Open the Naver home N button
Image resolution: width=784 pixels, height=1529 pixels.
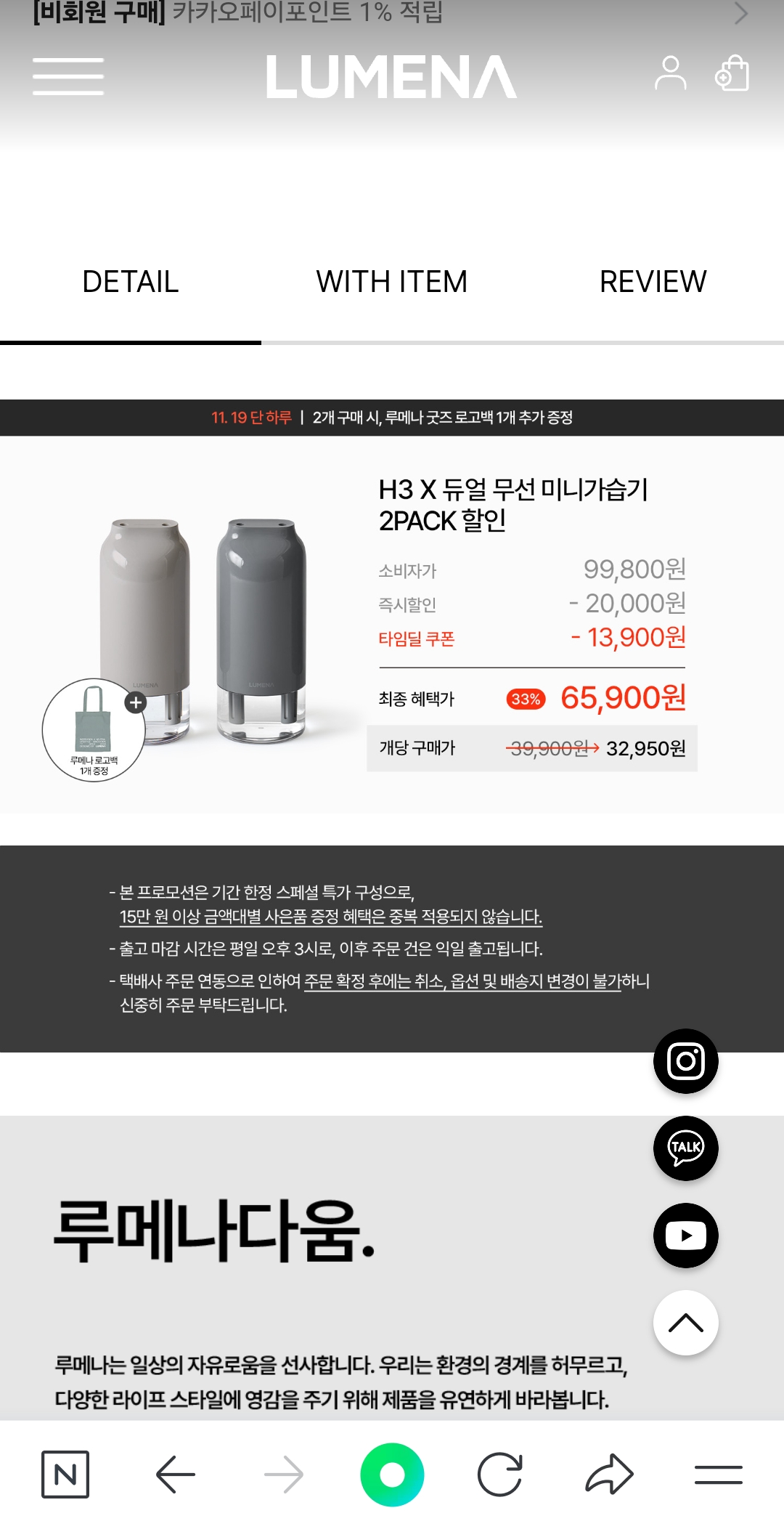pyautogui.click(x=65, y=1475)
